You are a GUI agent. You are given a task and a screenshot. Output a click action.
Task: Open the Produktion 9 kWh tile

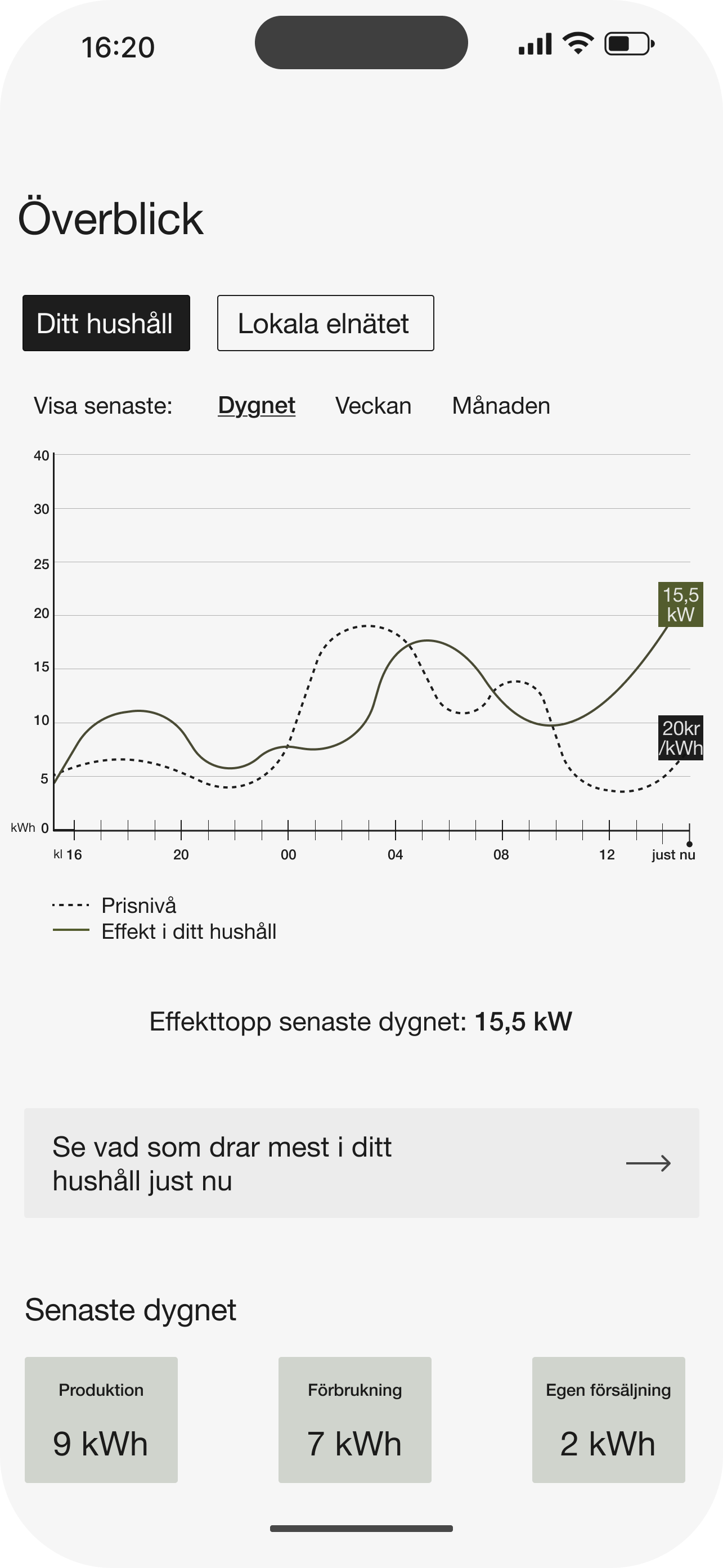click(101, 1420)
